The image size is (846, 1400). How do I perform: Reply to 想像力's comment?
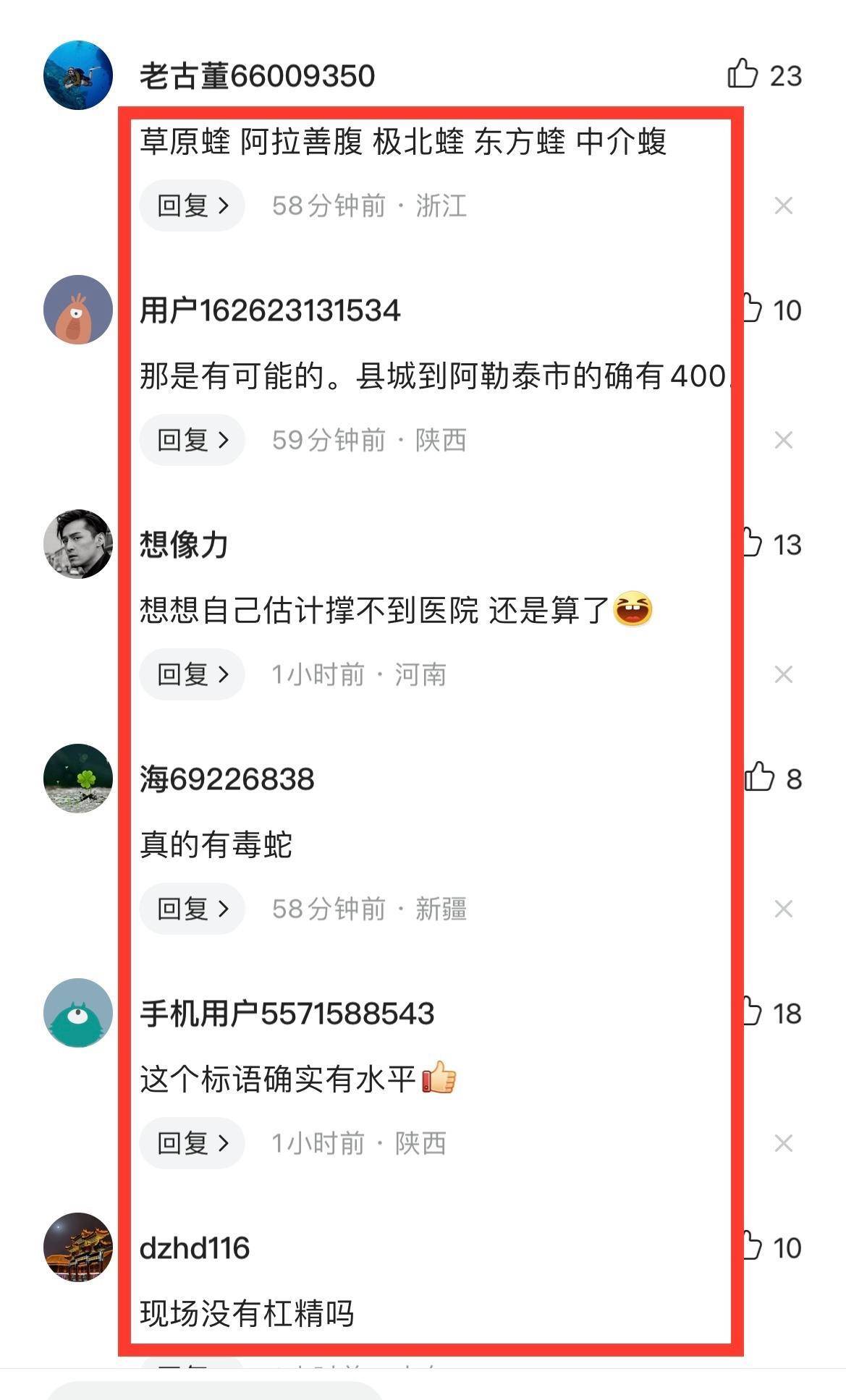[x=192, y=674]
